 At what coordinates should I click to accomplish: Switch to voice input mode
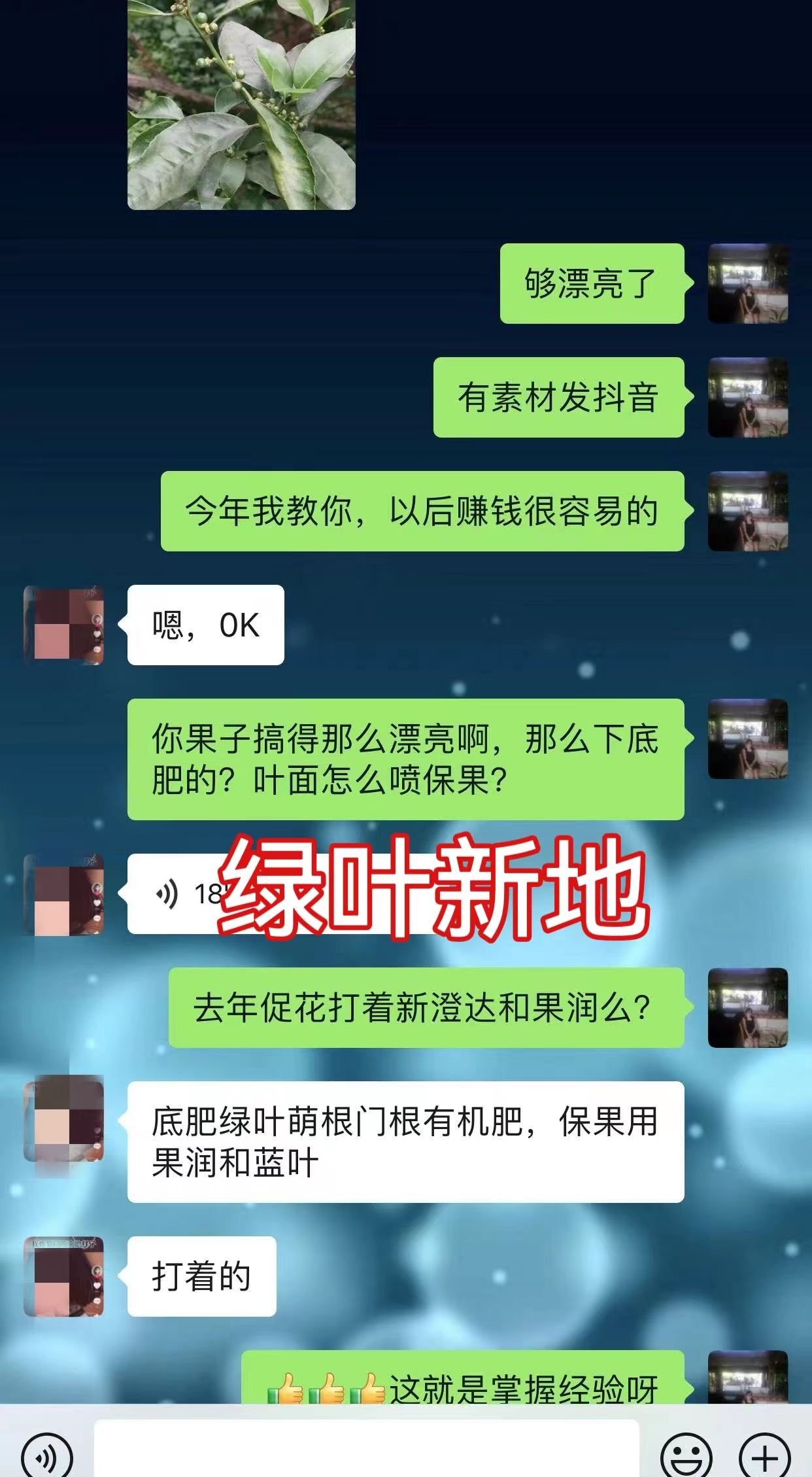tap(46, 1456)
